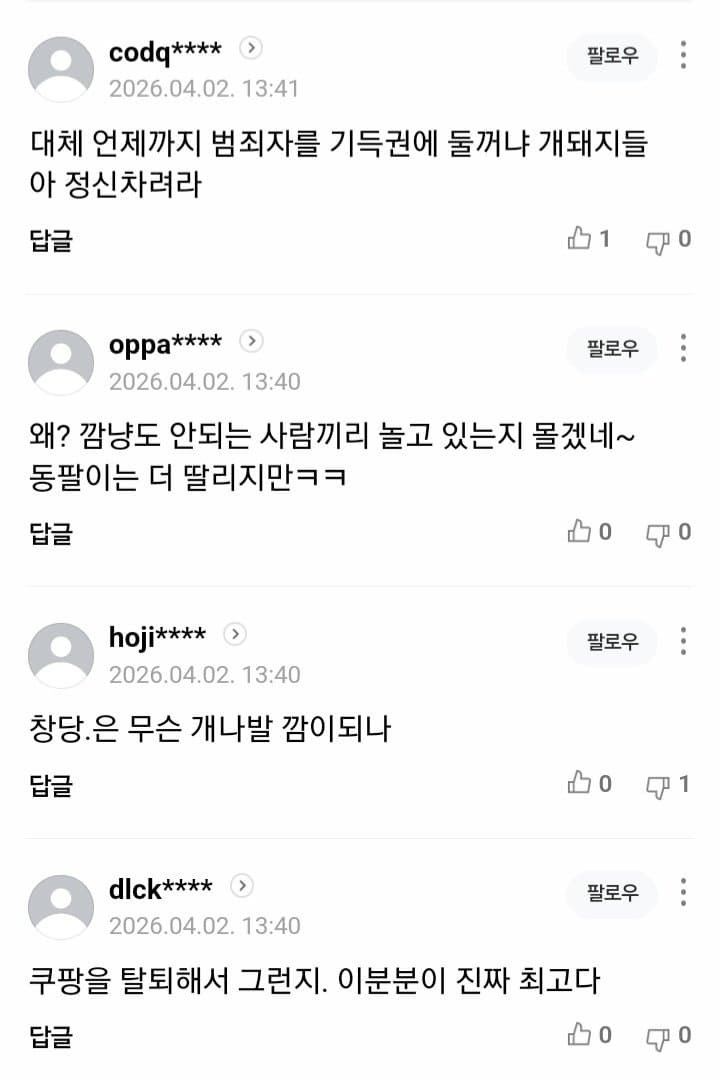Like the comment by dlck****

click(580, 1036)
